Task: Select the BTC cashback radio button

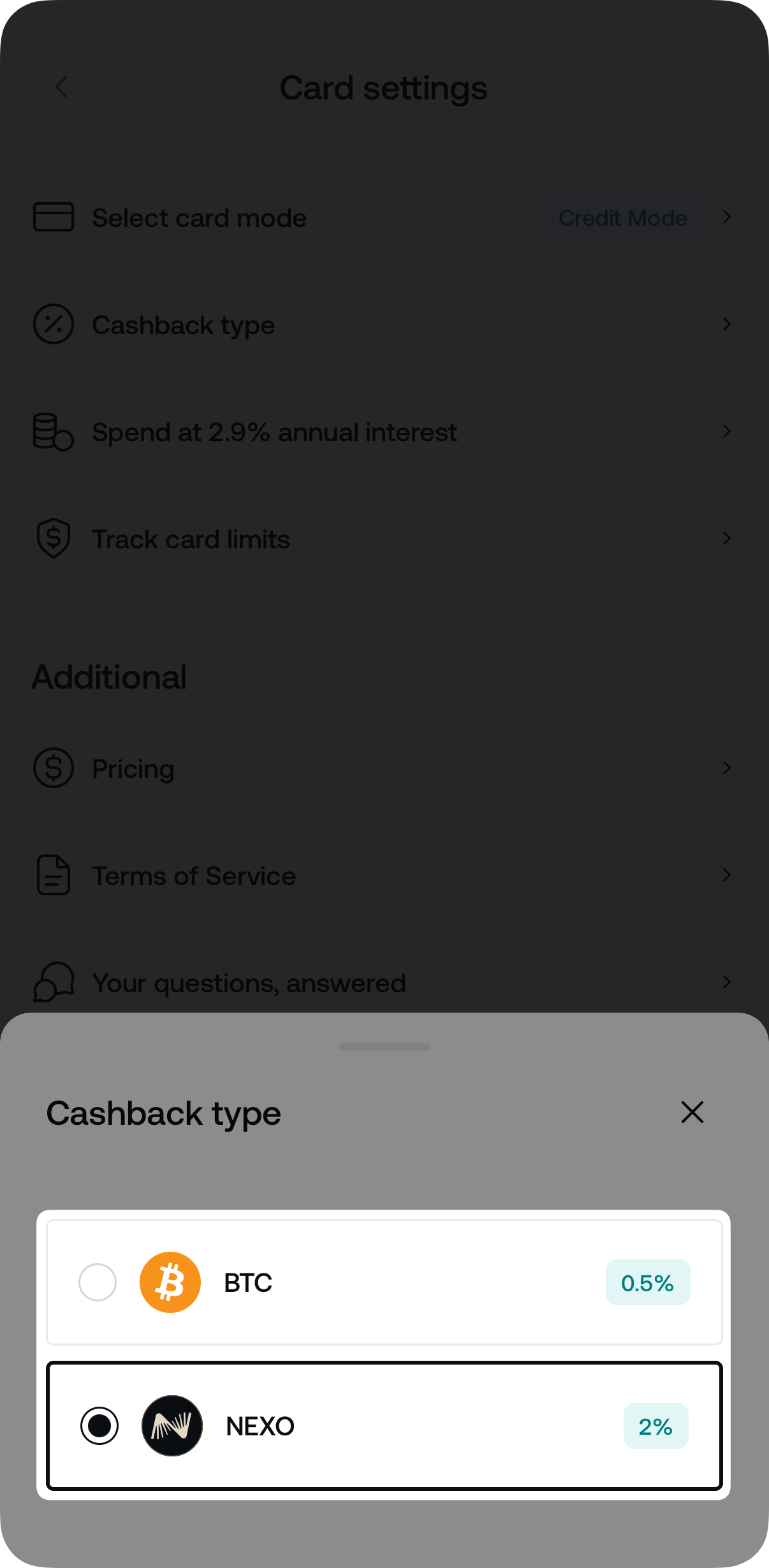Action: [x=98, y=1282]
